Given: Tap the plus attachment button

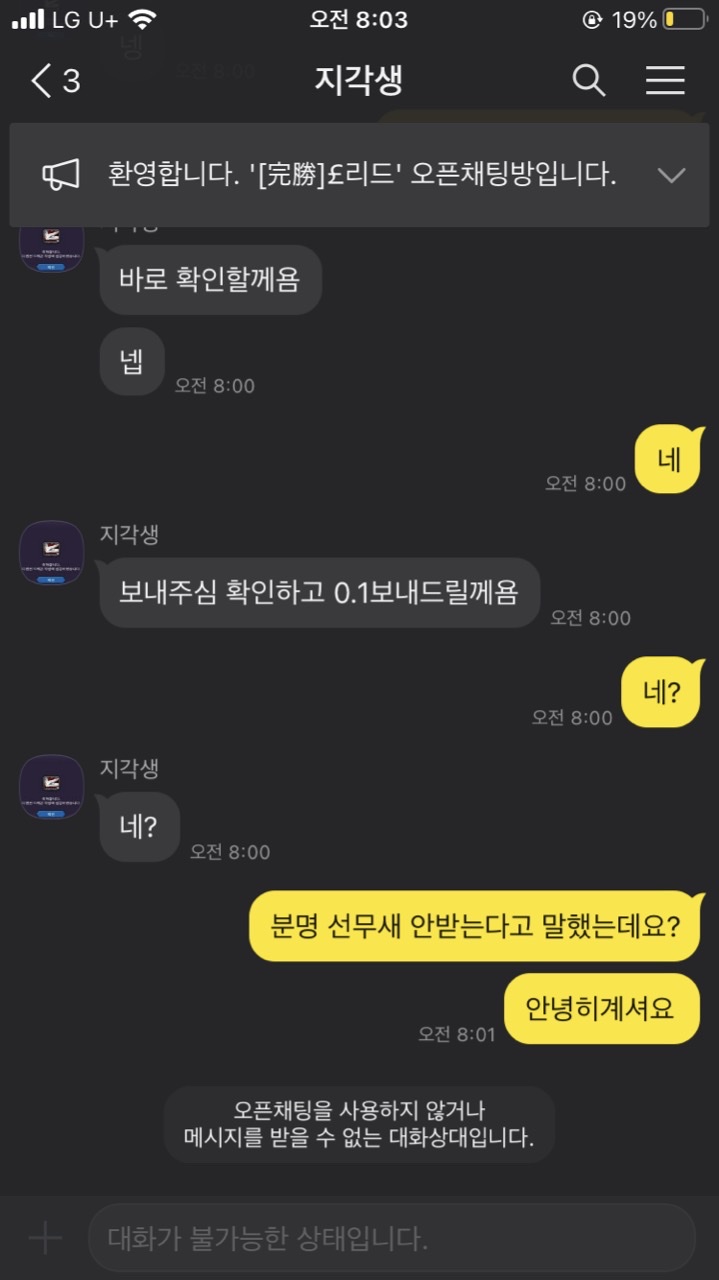Looking at the screenshot, I should tap(44, 1239).
